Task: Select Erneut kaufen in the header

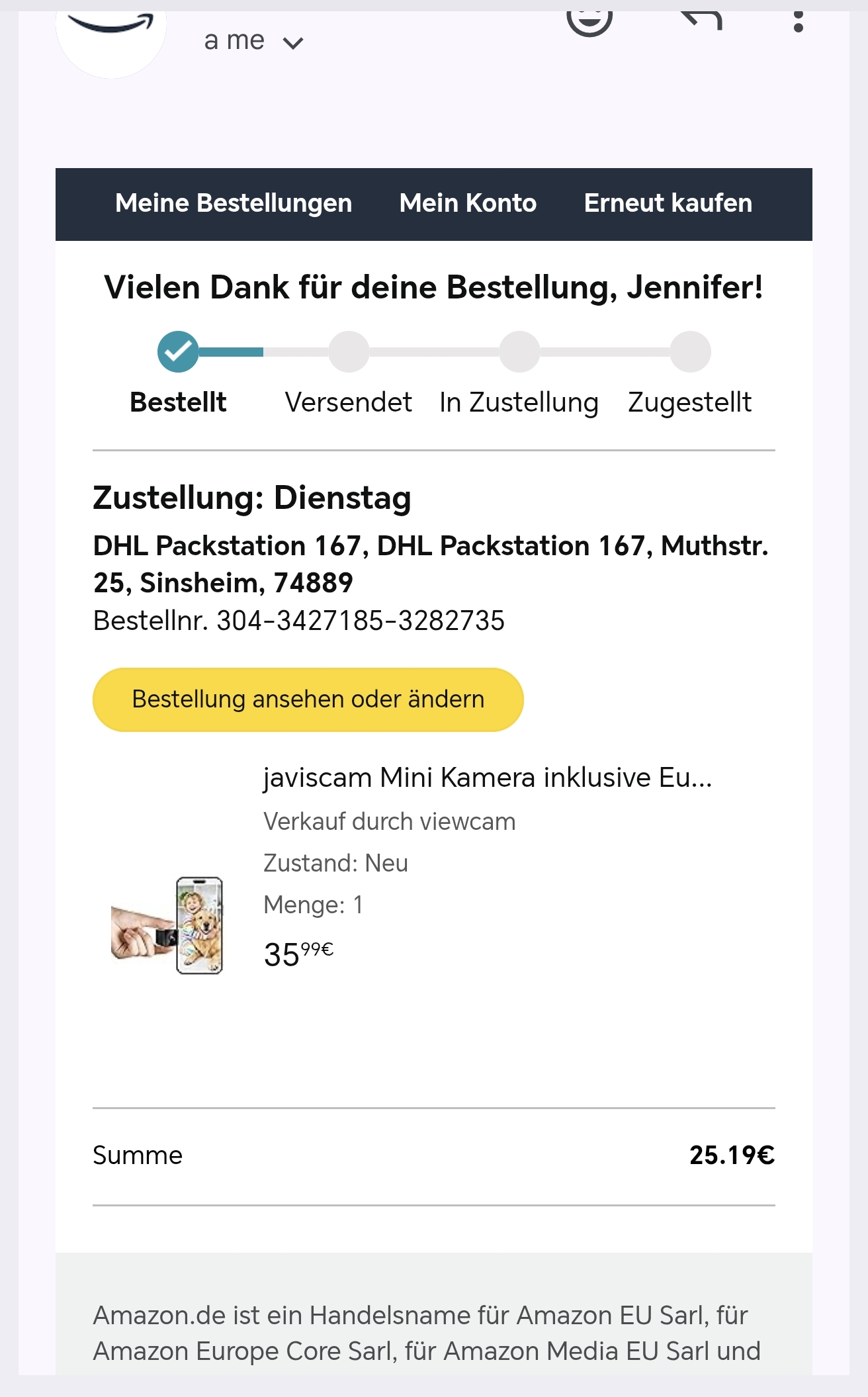Action: click(x=668, y=203)
